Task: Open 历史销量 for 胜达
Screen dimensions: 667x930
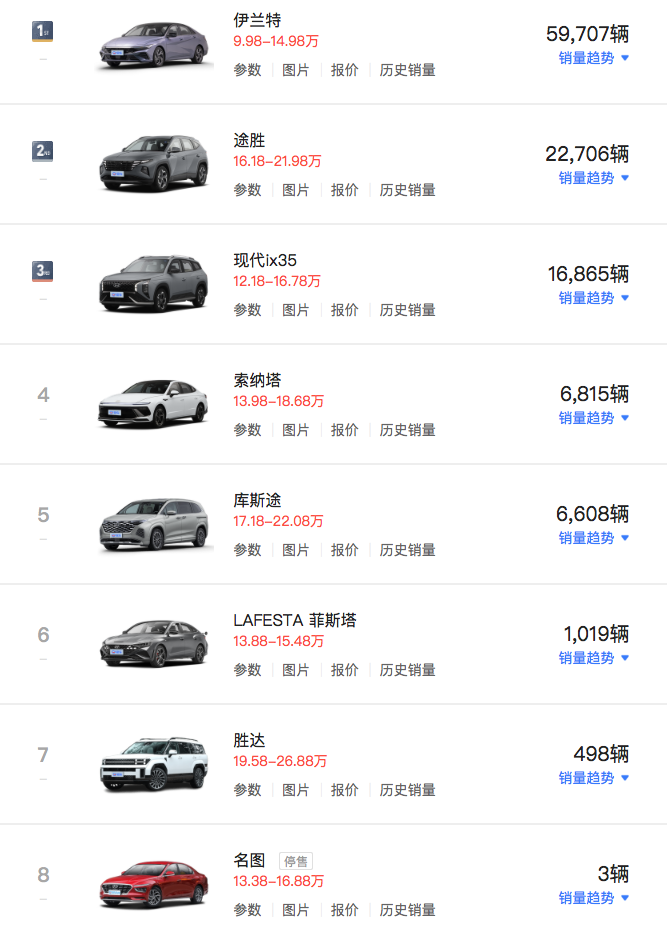Action: coord(407,790)
